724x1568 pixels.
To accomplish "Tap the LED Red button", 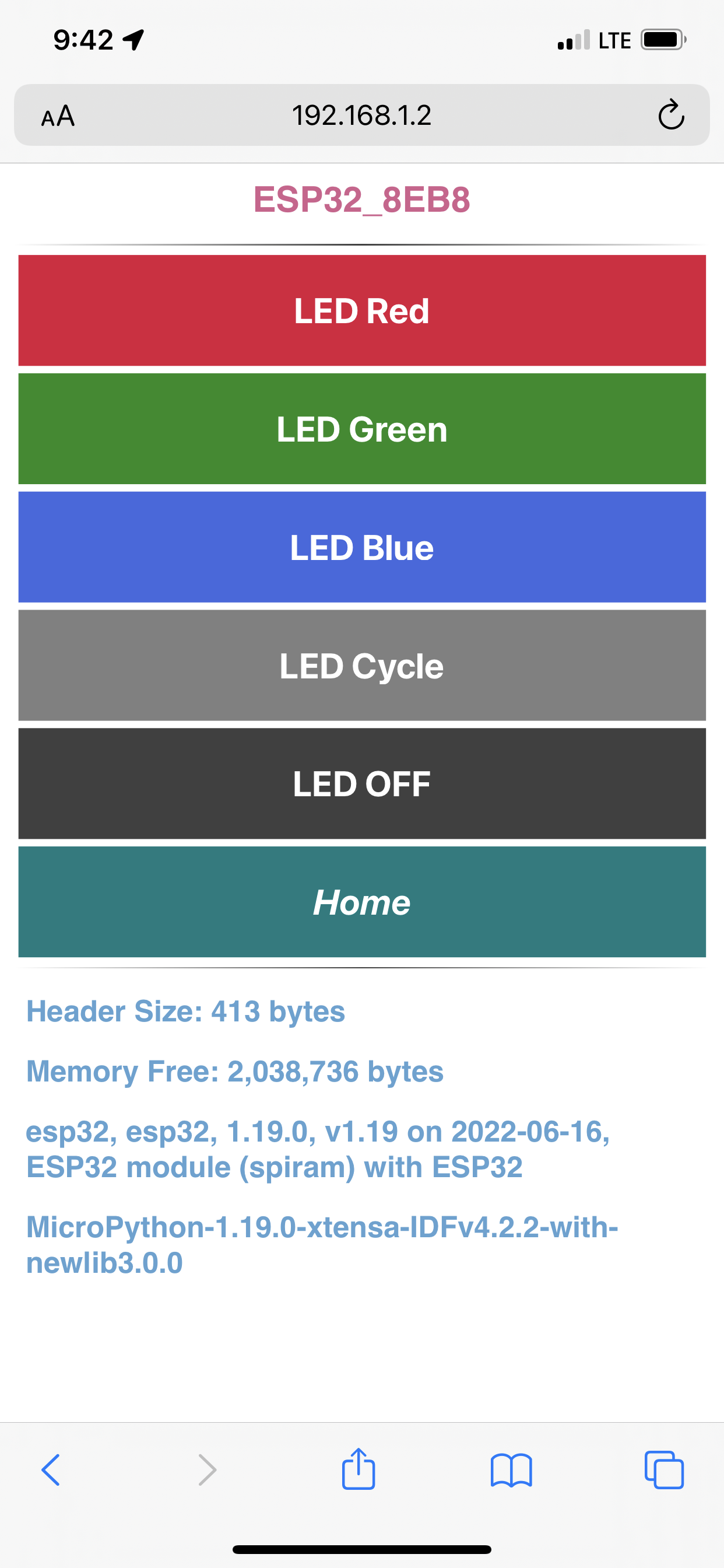I will click(362, 310).
